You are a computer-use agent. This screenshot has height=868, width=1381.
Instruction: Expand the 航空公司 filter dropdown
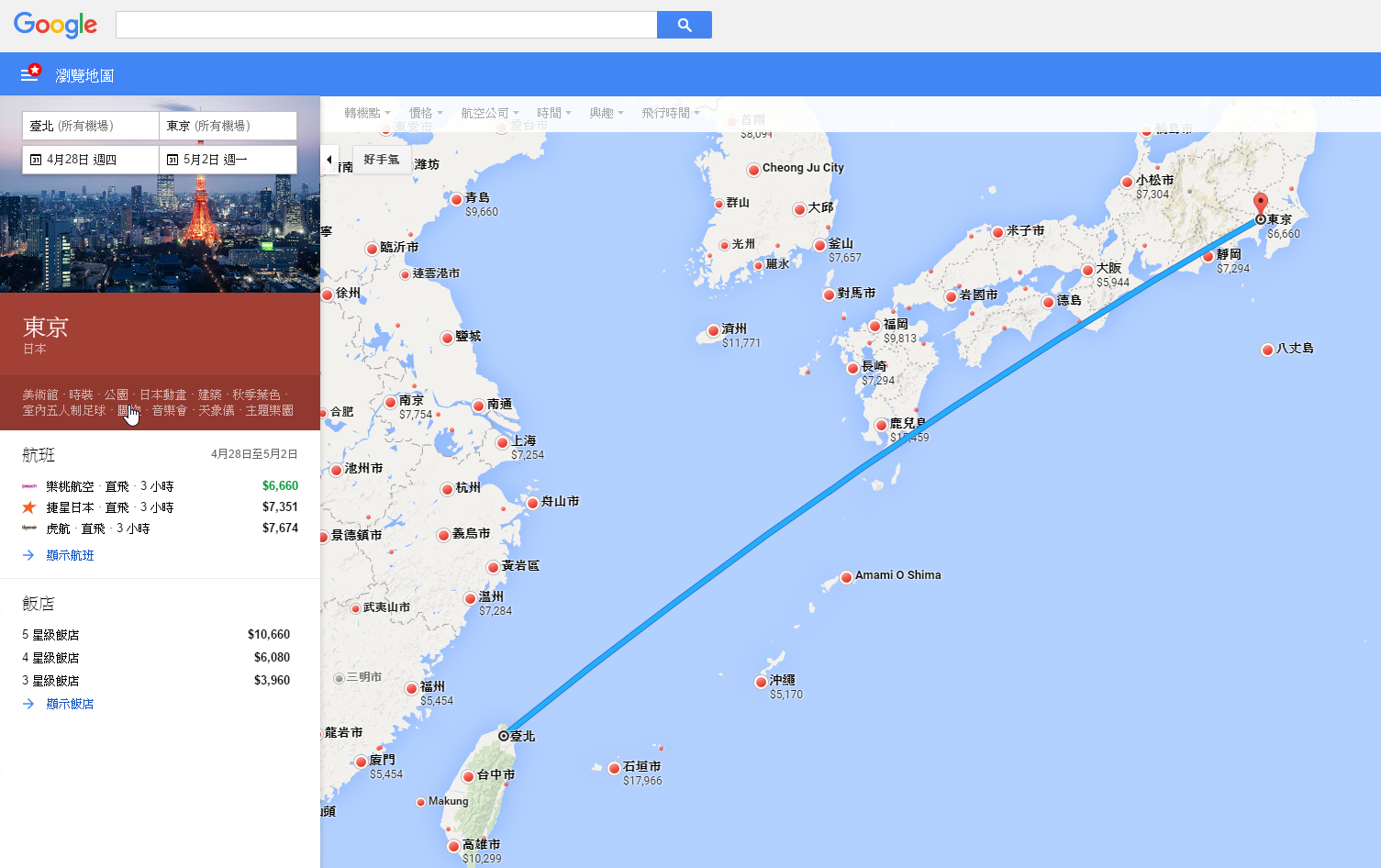click(x=489, y=113)
